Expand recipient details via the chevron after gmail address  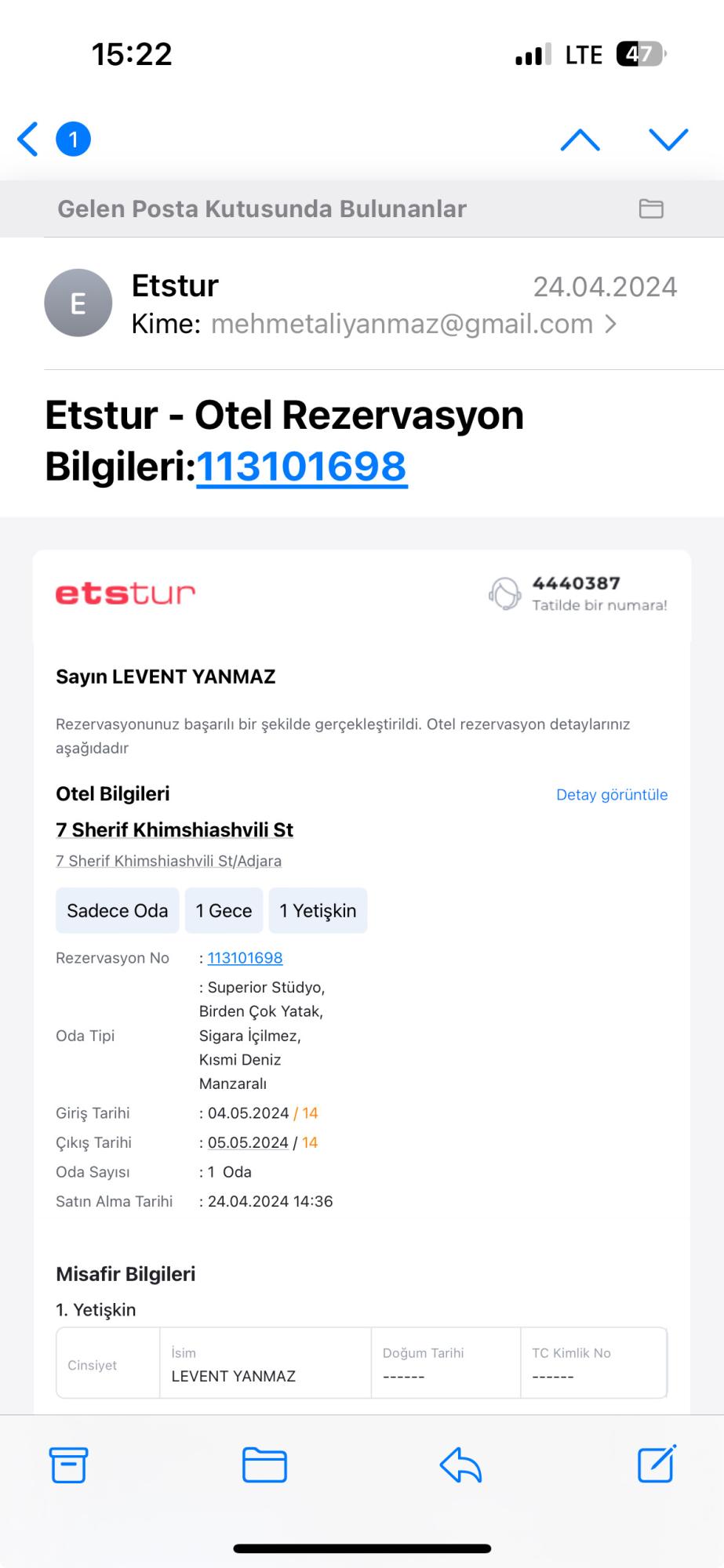tap(615, 323)
